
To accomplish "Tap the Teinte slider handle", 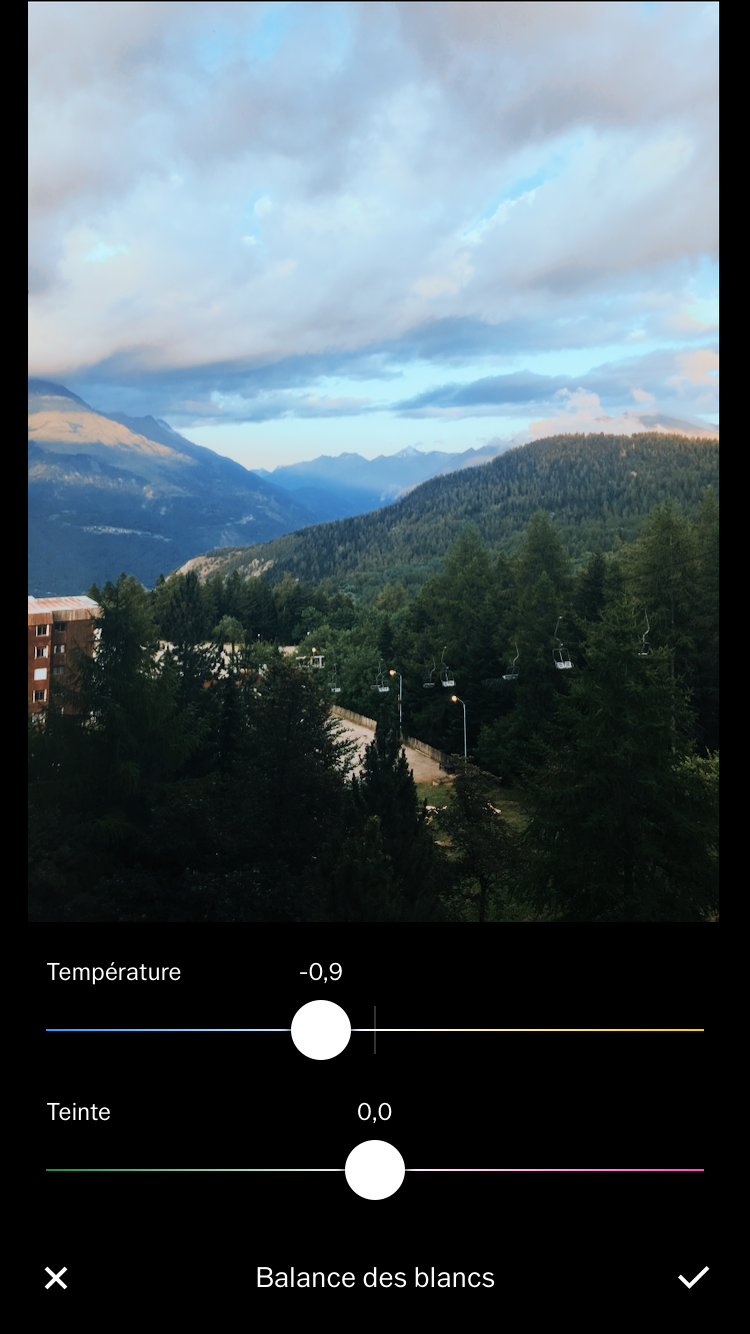I will [x=375, y=1170].
